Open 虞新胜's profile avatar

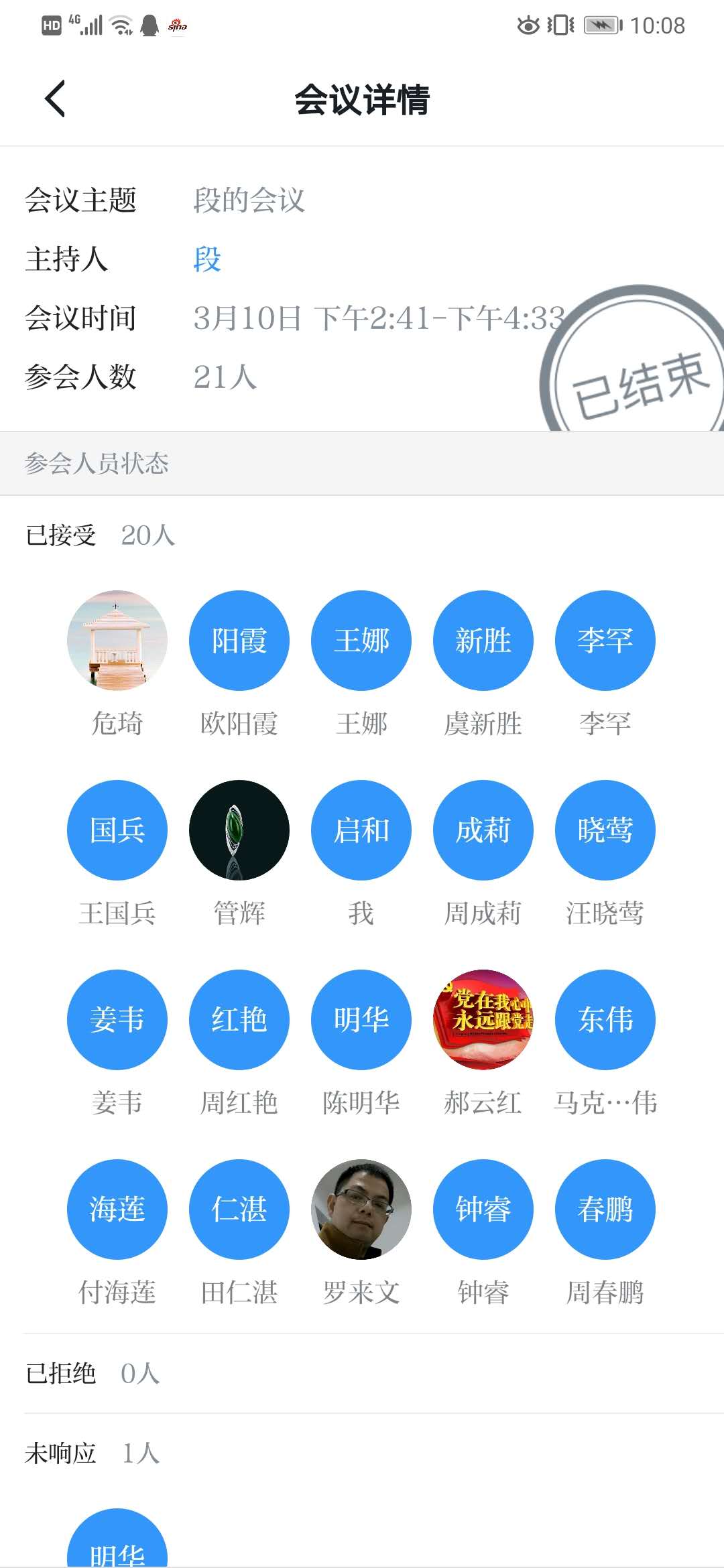coord(483,641)
